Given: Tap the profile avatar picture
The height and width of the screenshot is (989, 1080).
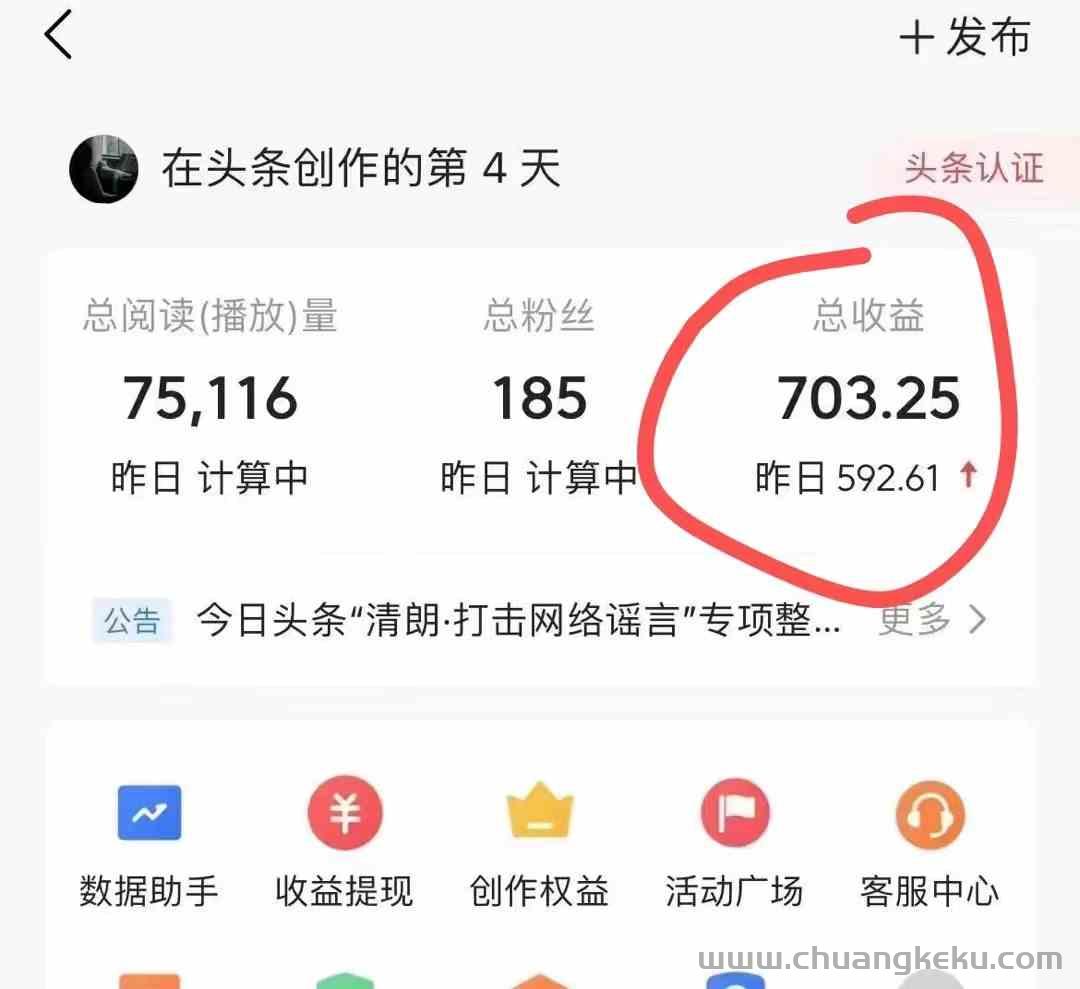Looking at the screenshot, I should click(103, 169).
